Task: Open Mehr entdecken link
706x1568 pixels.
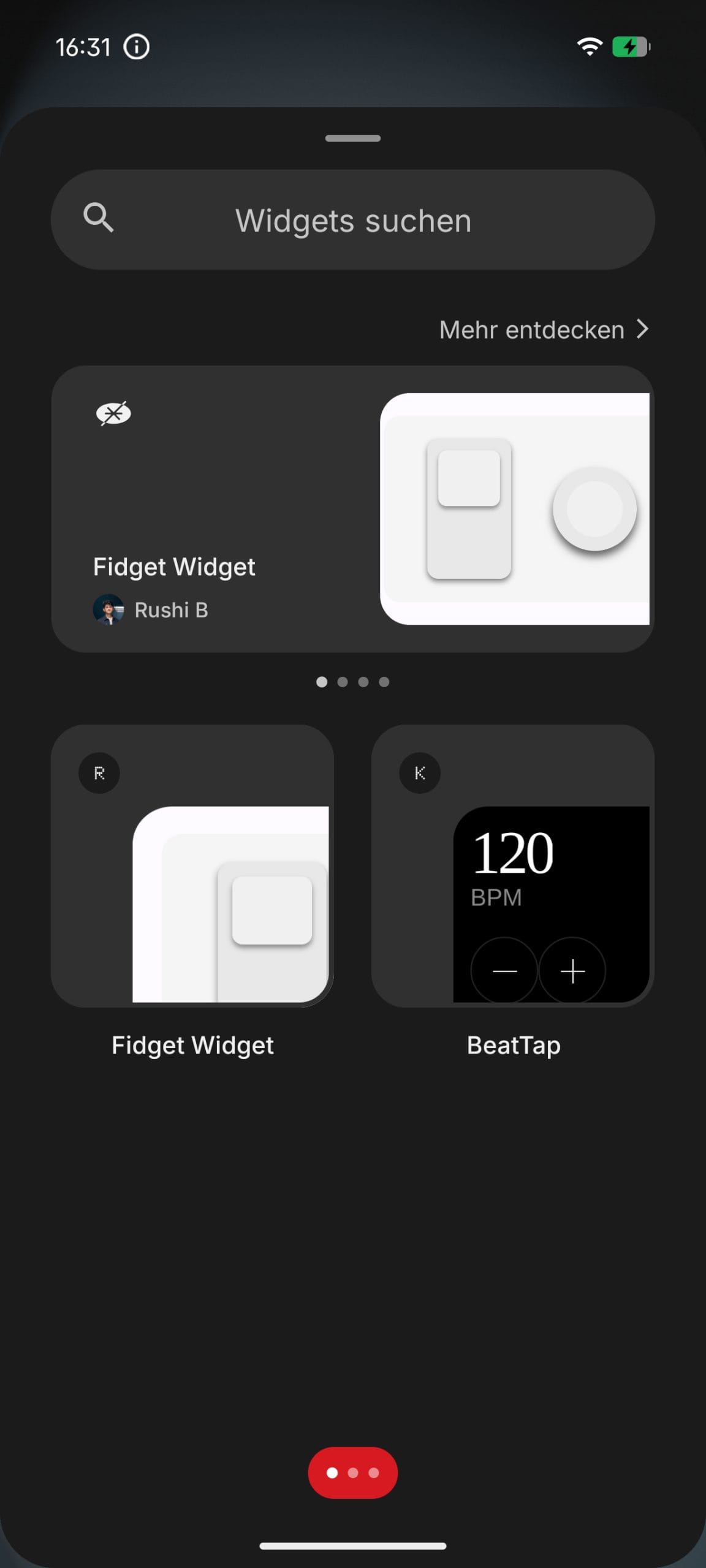Action: [543, 330]
